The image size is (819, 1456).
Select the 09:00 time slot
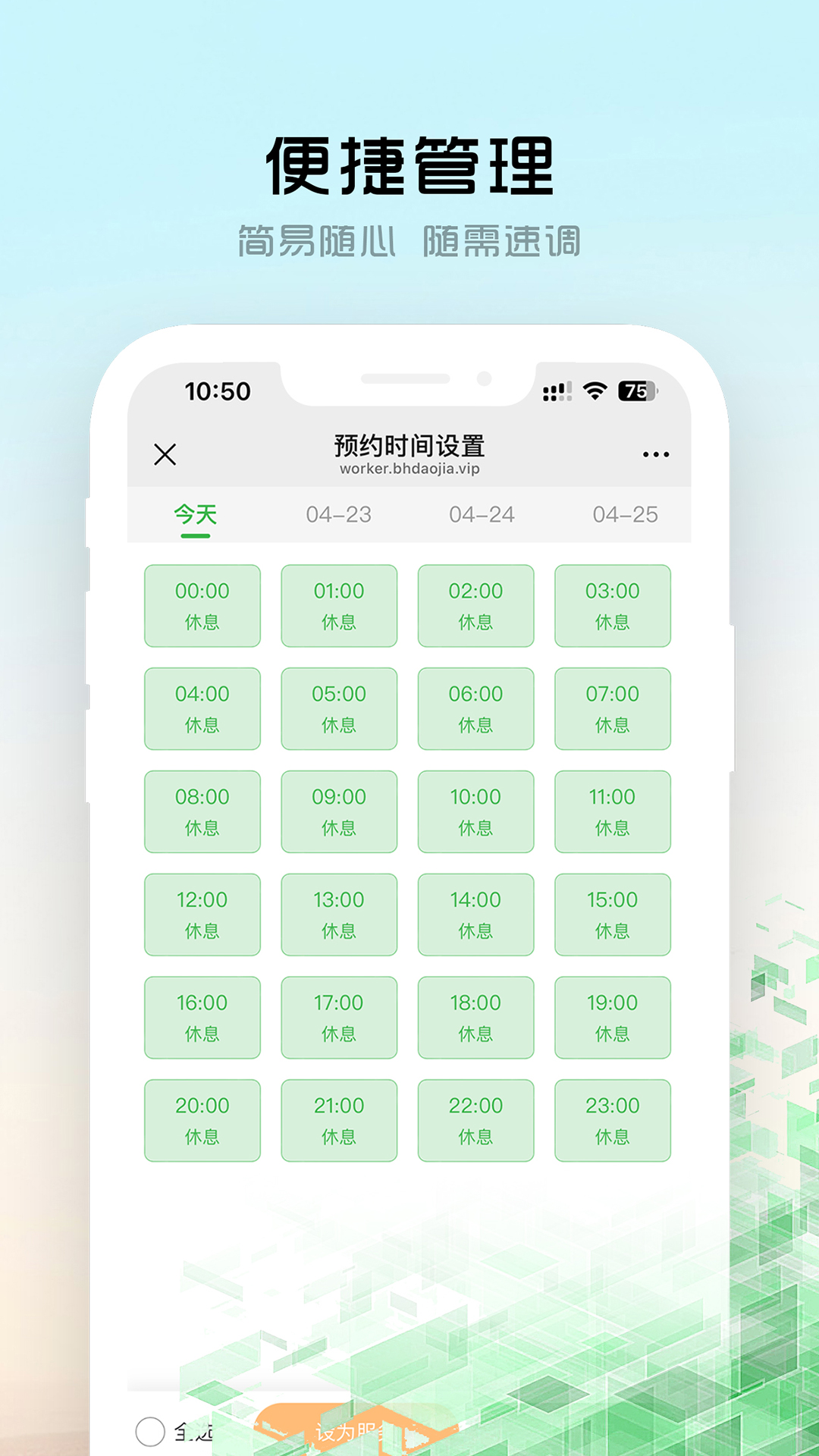(339, 811)
